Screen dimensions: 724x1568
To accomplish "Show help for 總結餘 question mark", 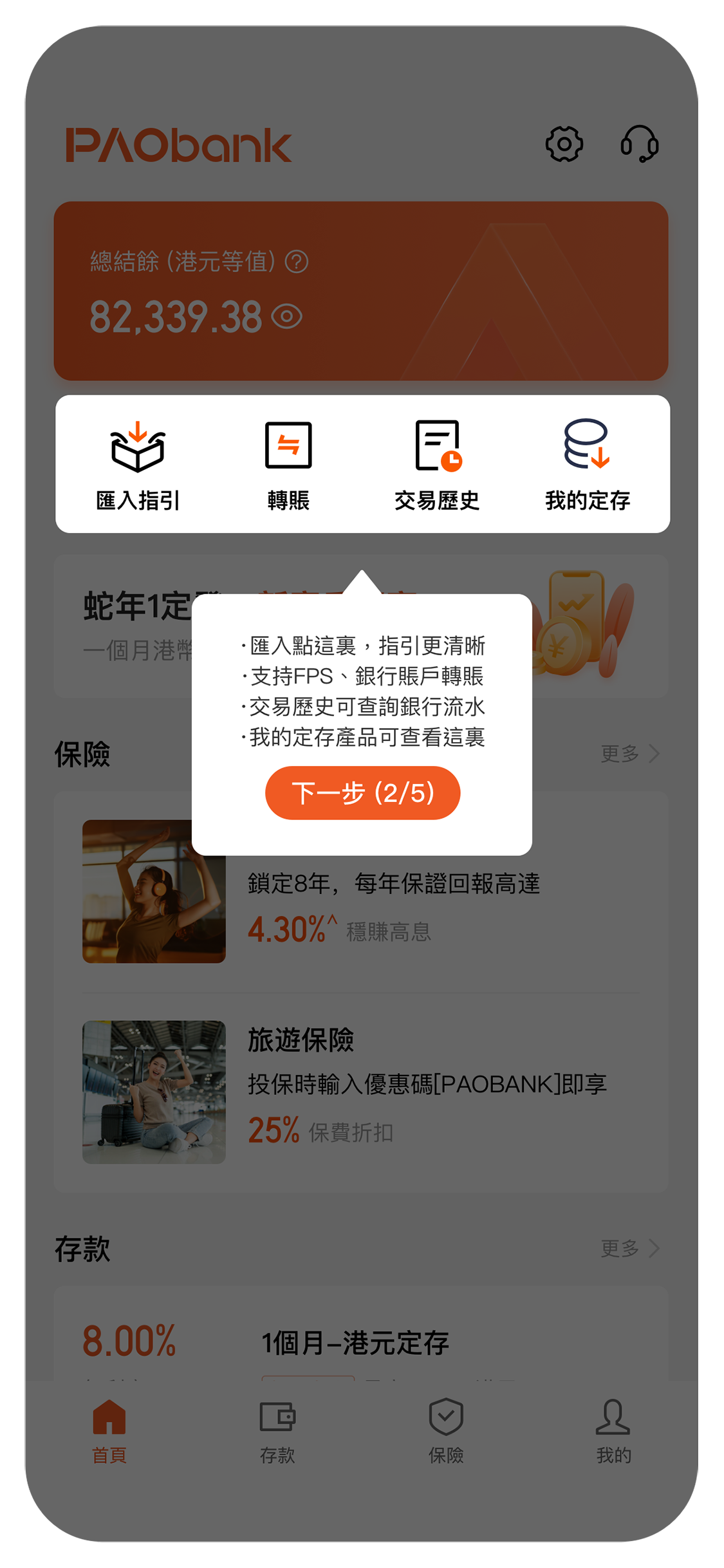I will (x=297, y=261).
